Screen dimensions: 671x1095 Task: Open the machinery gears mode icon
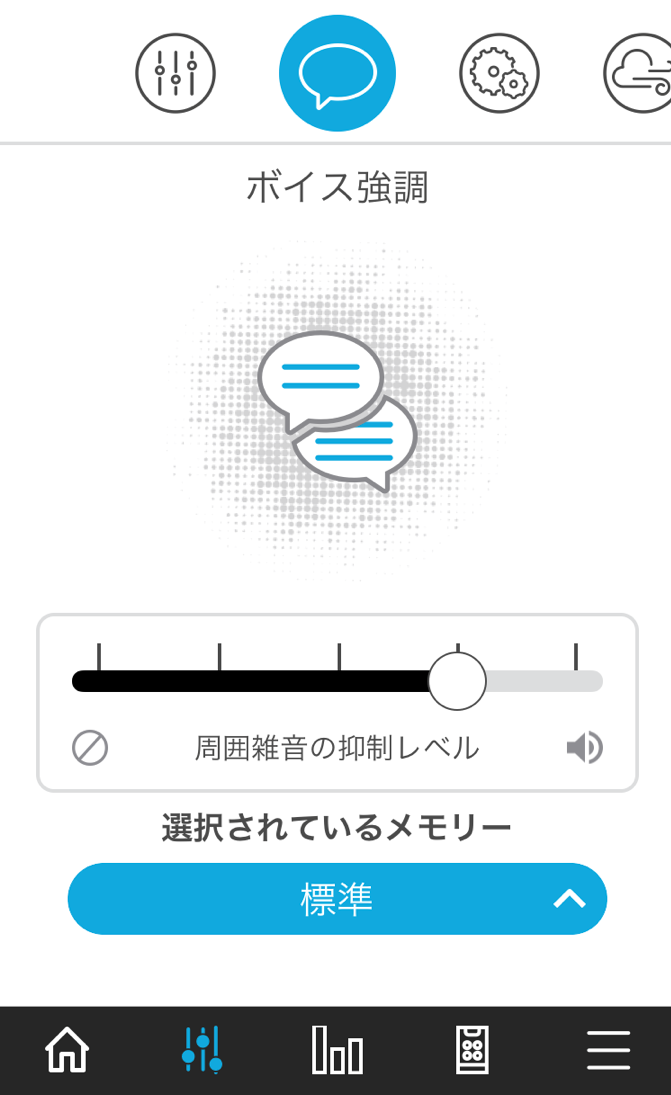(499, 73)
